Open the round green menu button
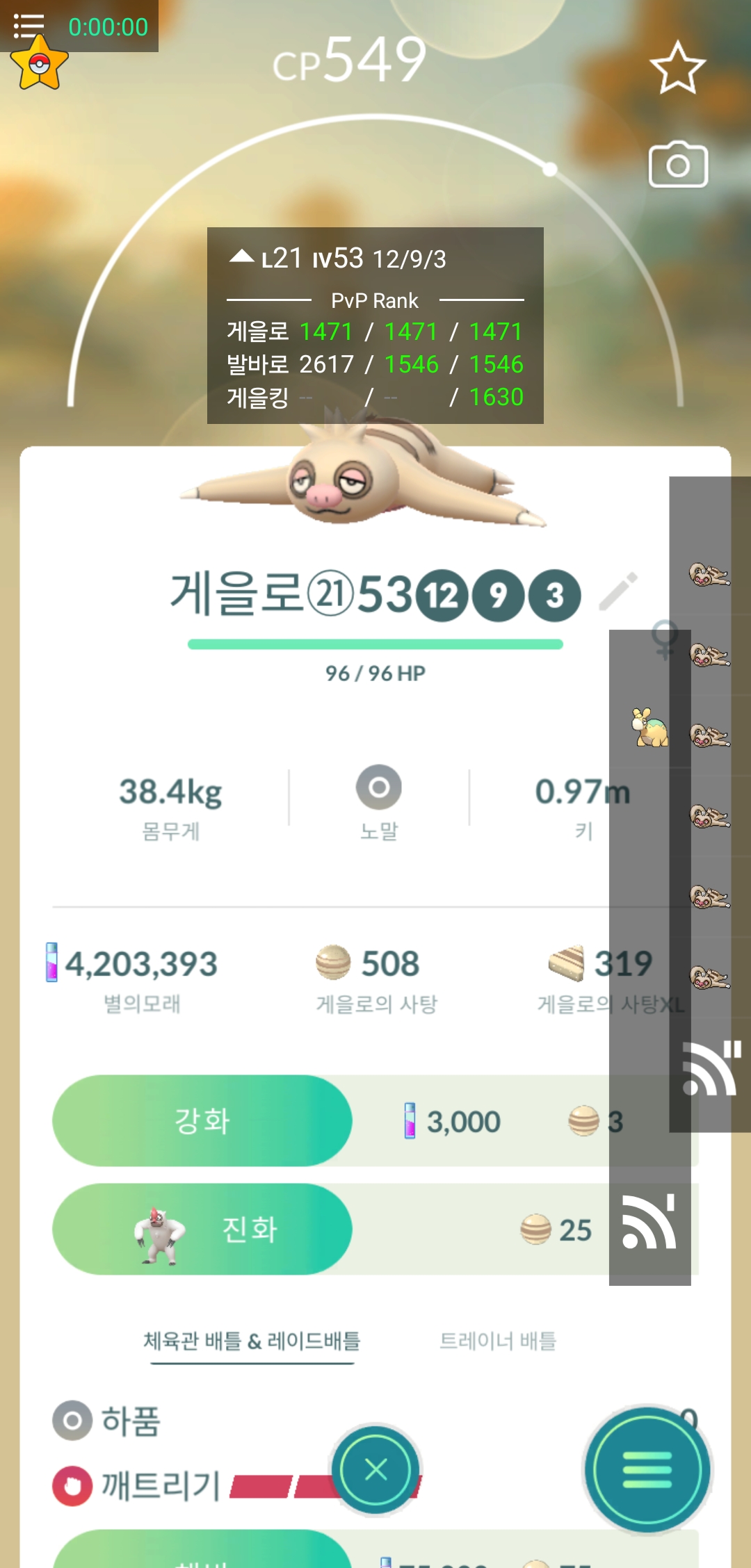 (647, 1469)
